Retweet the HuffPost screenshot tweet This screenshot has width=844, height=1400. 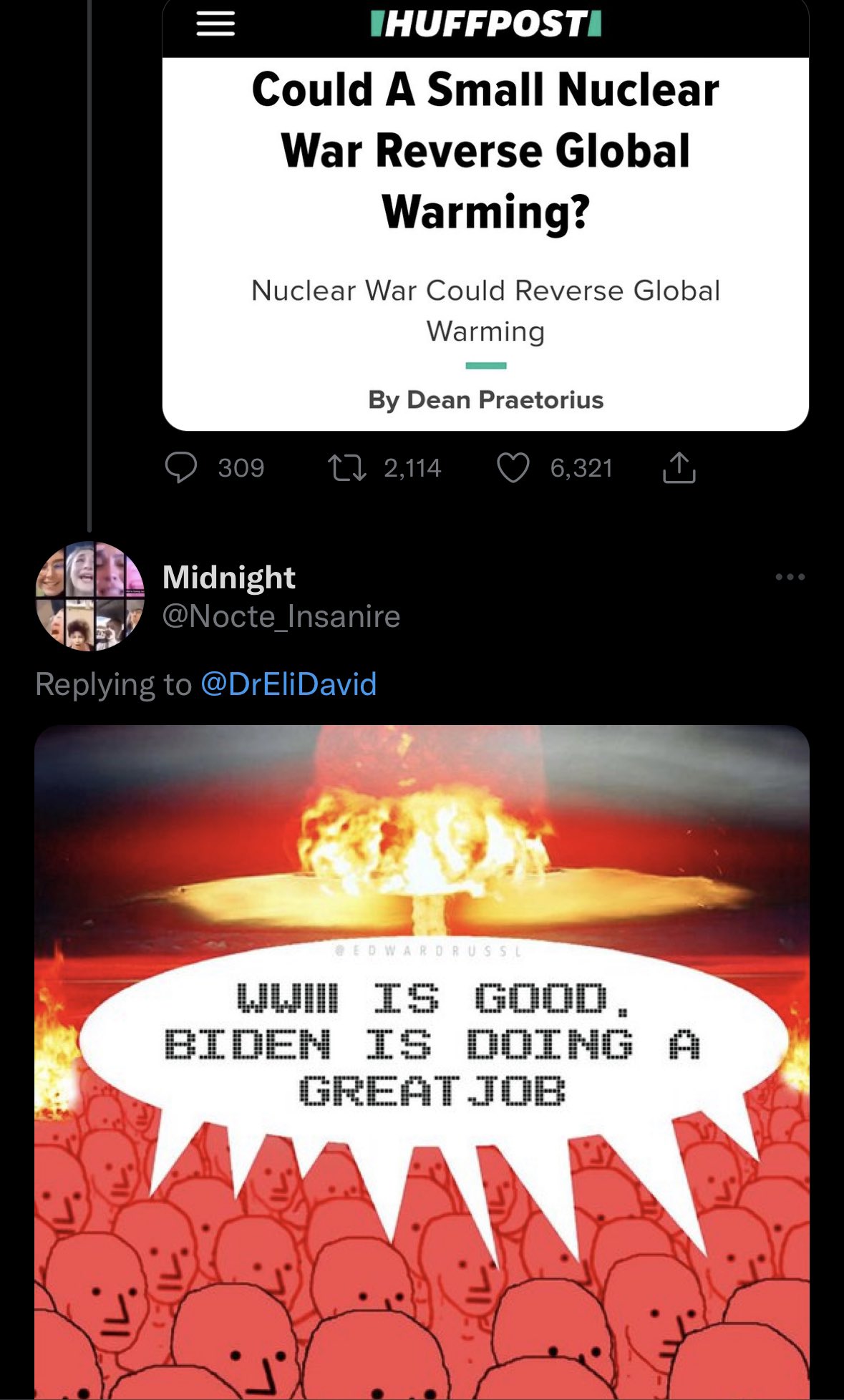click(x=347, y=468)
